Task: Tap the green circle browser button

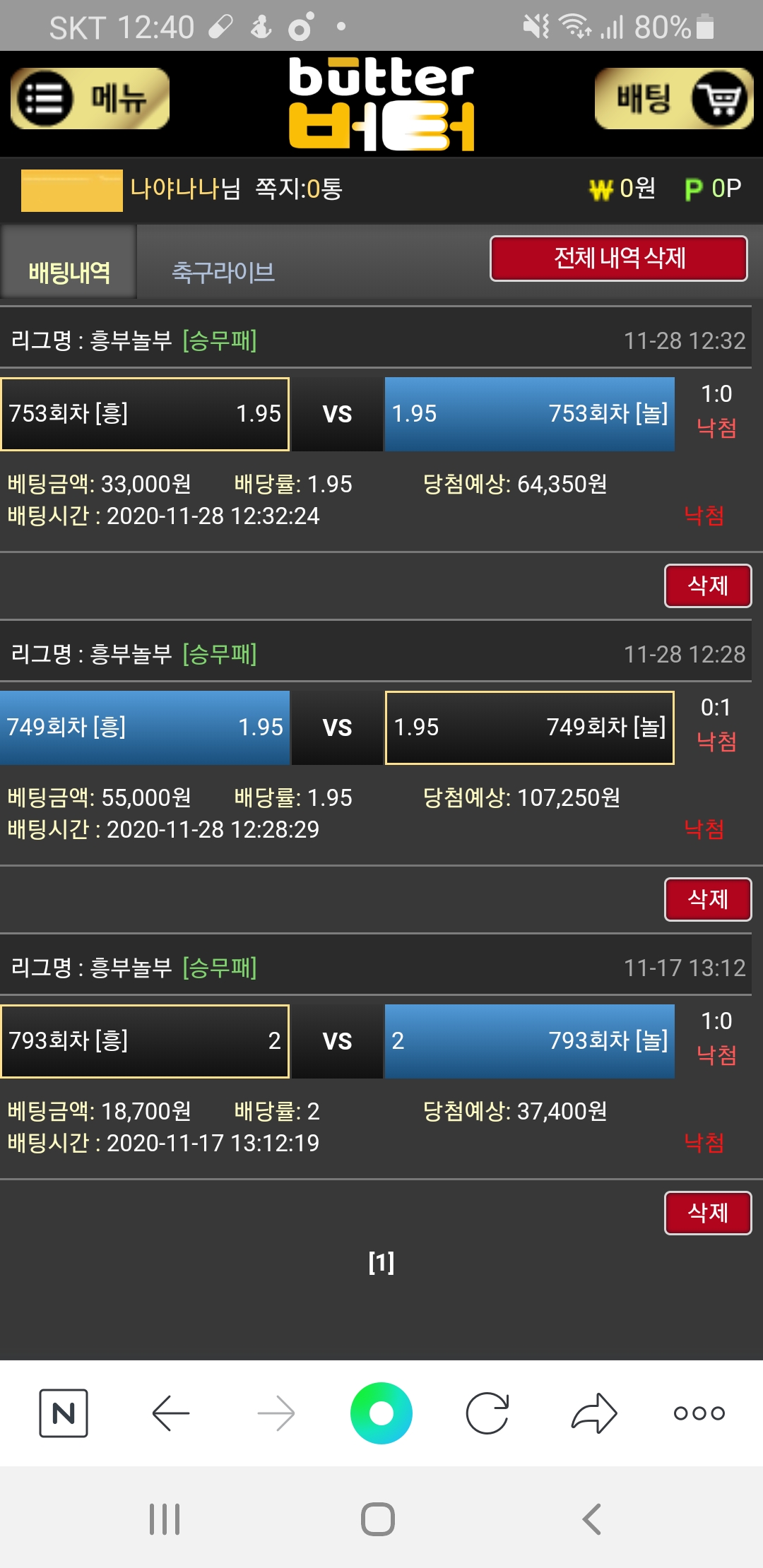Action: (381, 1413)
